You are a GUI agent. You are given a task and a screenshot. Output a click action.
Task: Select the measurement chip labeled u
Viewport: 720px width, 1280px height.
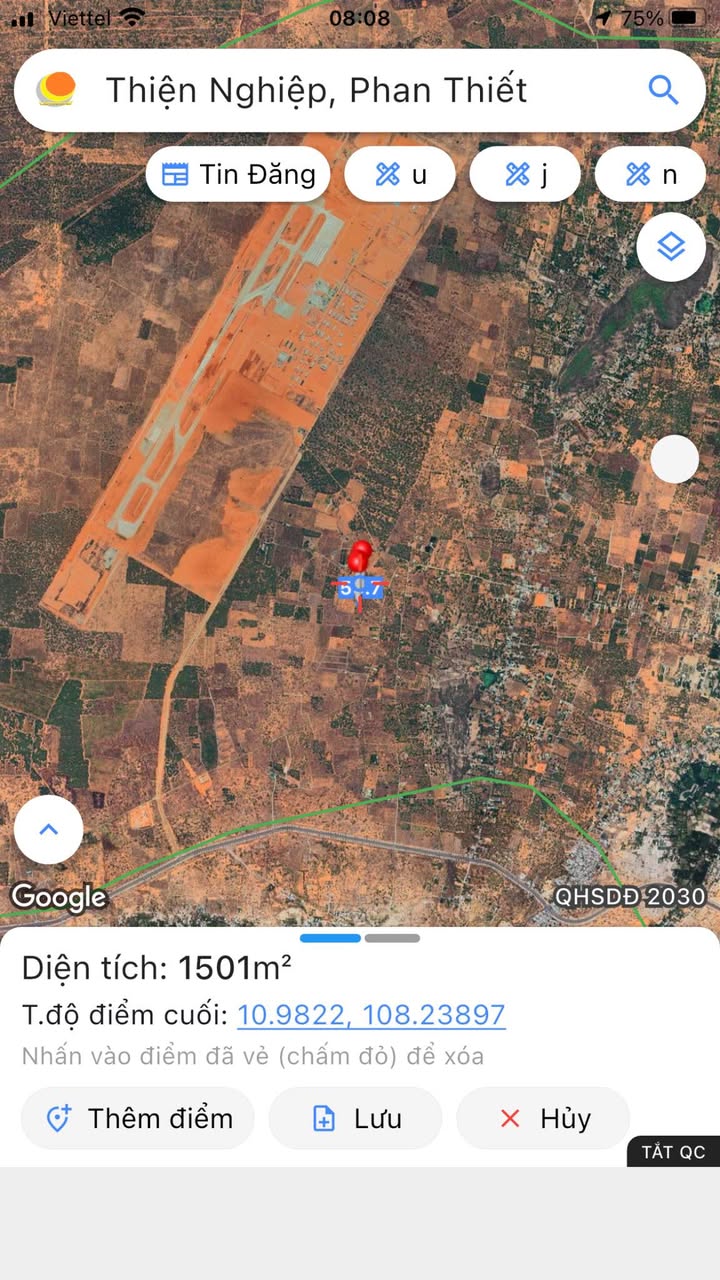click(400, 174)
